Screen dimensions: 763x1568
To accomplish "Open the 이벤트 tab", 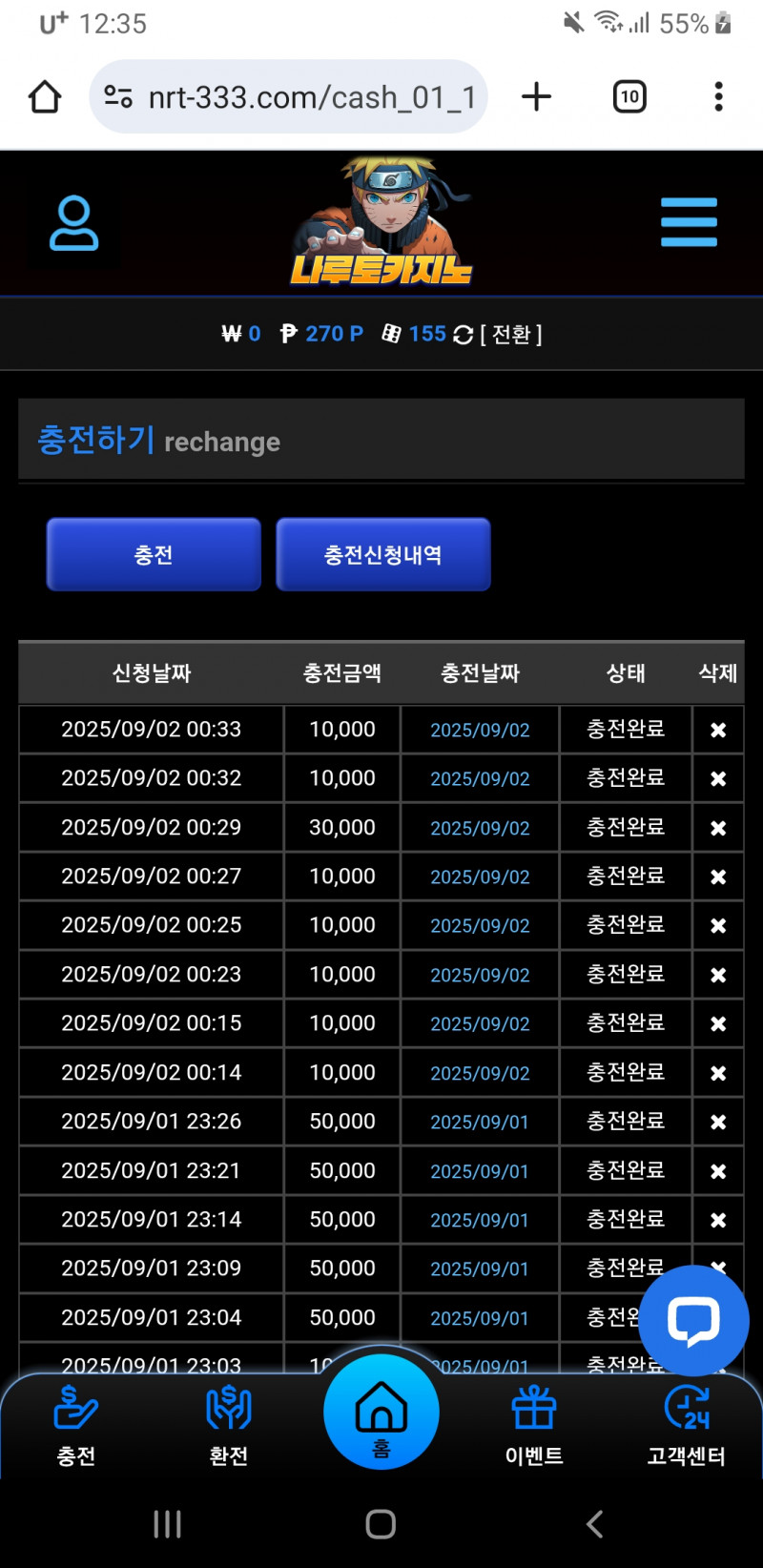I will click(x=534, y=1426).
